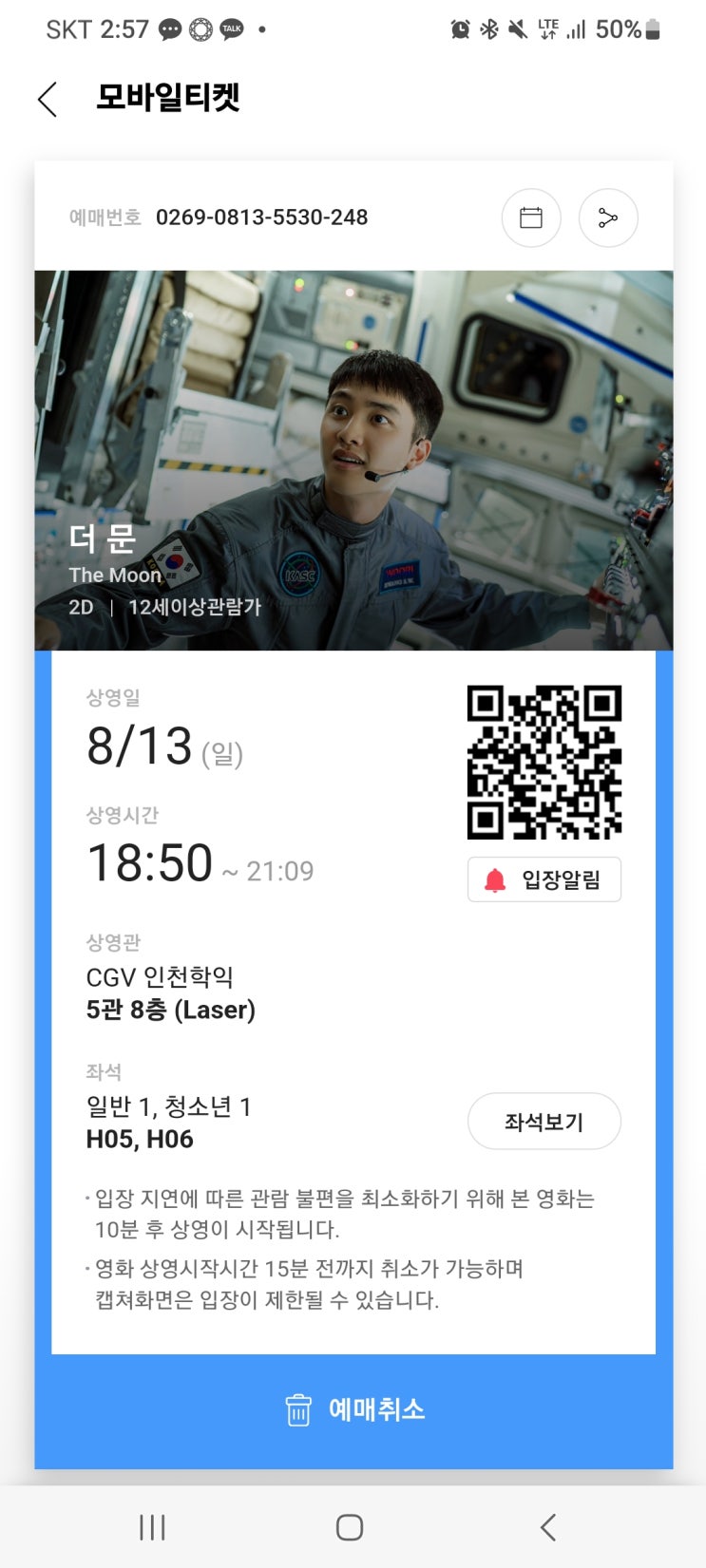Go back from the mobile ticket screen

tap(48, 99)
